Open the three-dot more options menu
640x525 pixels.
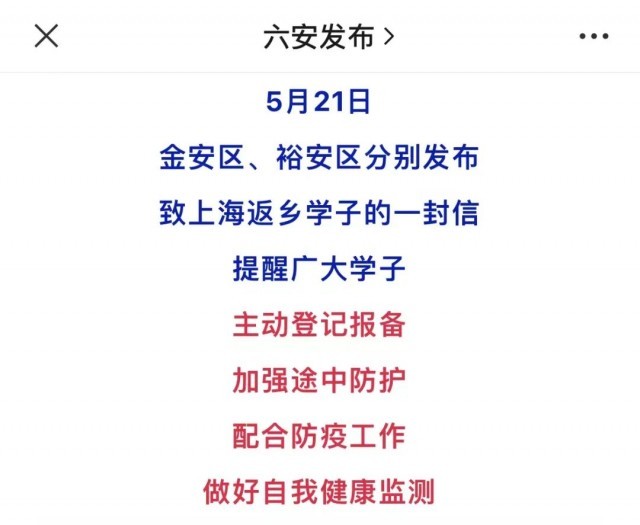tap(594, 36)
